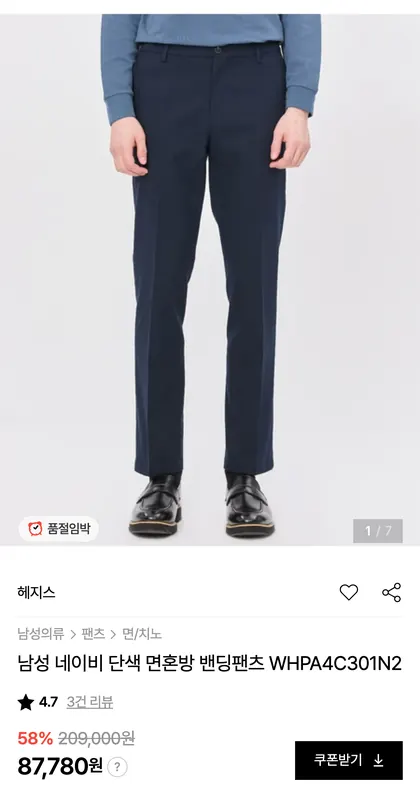View the navy pants product photo

pyautogui.click(x=210, y=280)
